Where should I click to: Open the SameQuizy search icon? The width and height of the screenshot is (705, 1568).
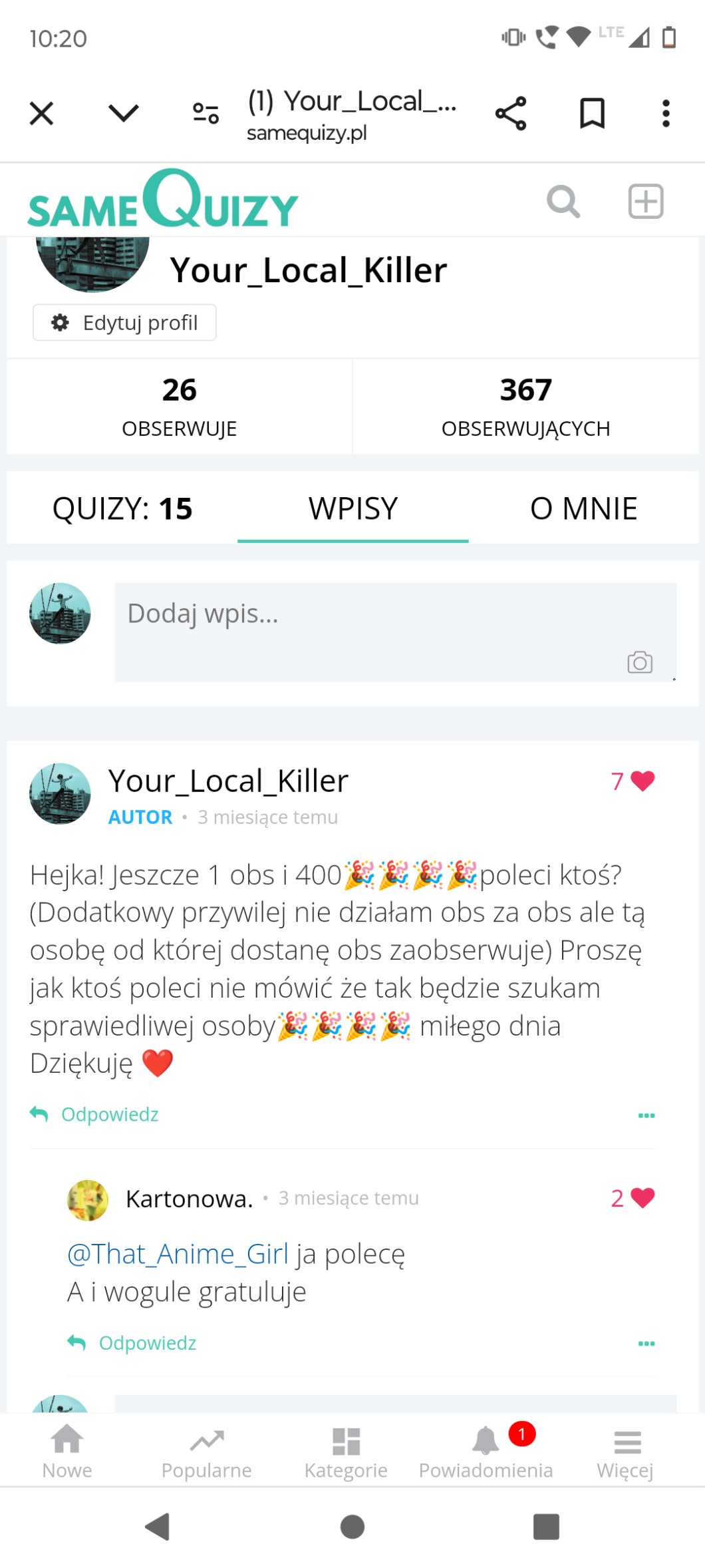[x=563, y=201]
